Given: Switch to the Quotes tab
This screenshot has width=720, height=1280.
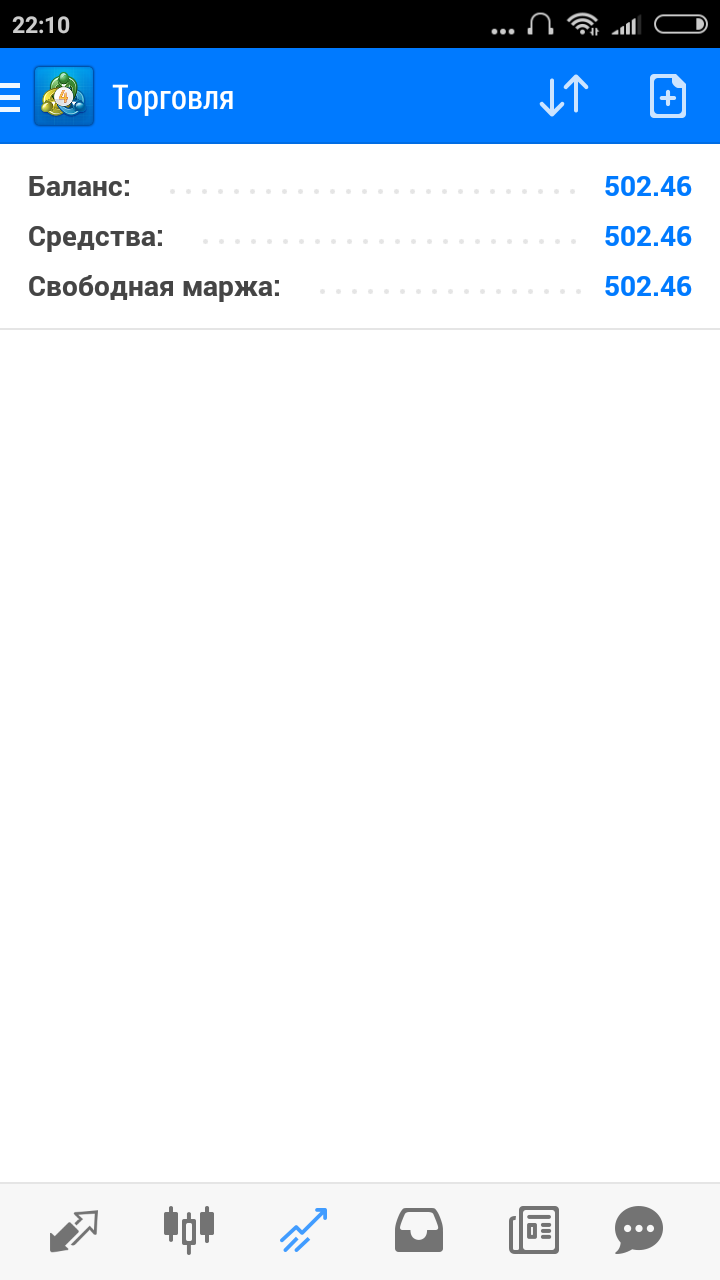Looking at the screenshot, I should coord(74,1230).
